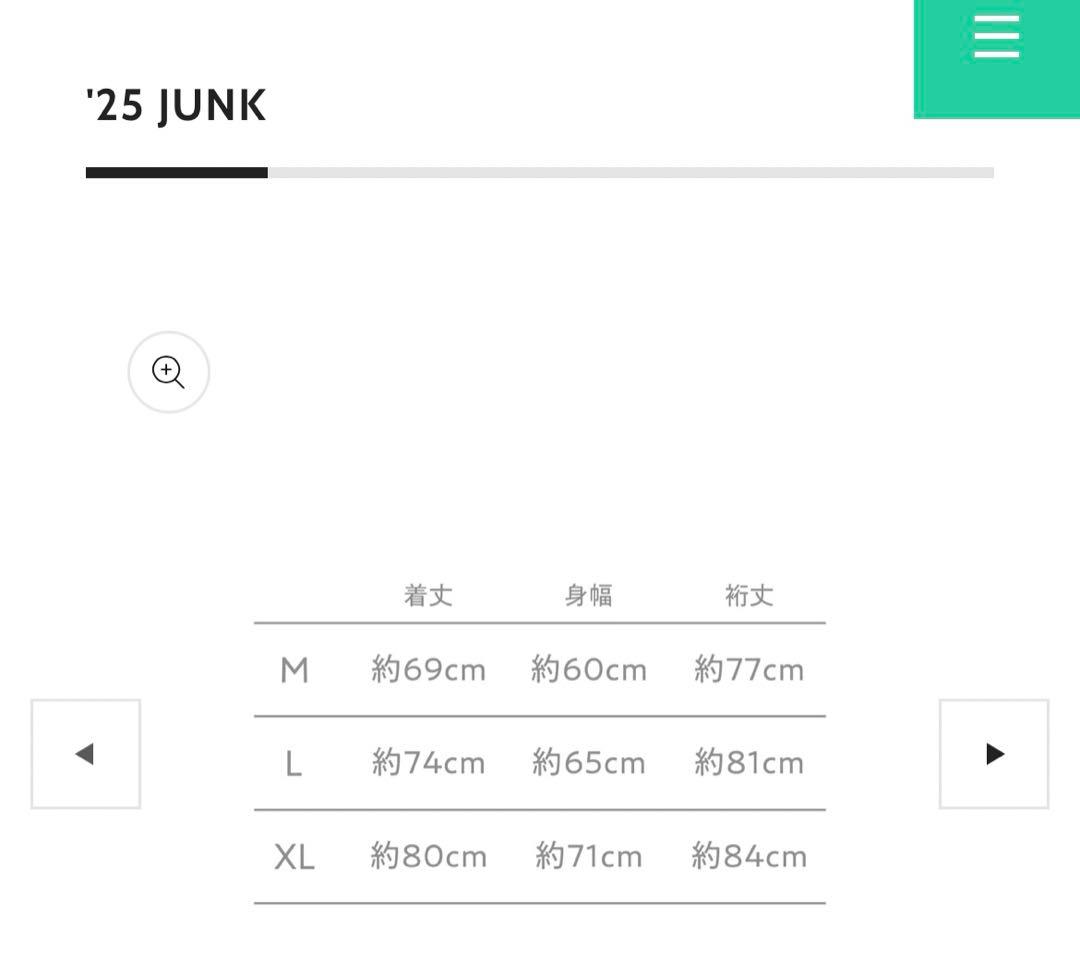Go to the previous image with left arrow
Image resolution: width=1080 pixels, height=970 pixels.
click(x=86, y=754)
